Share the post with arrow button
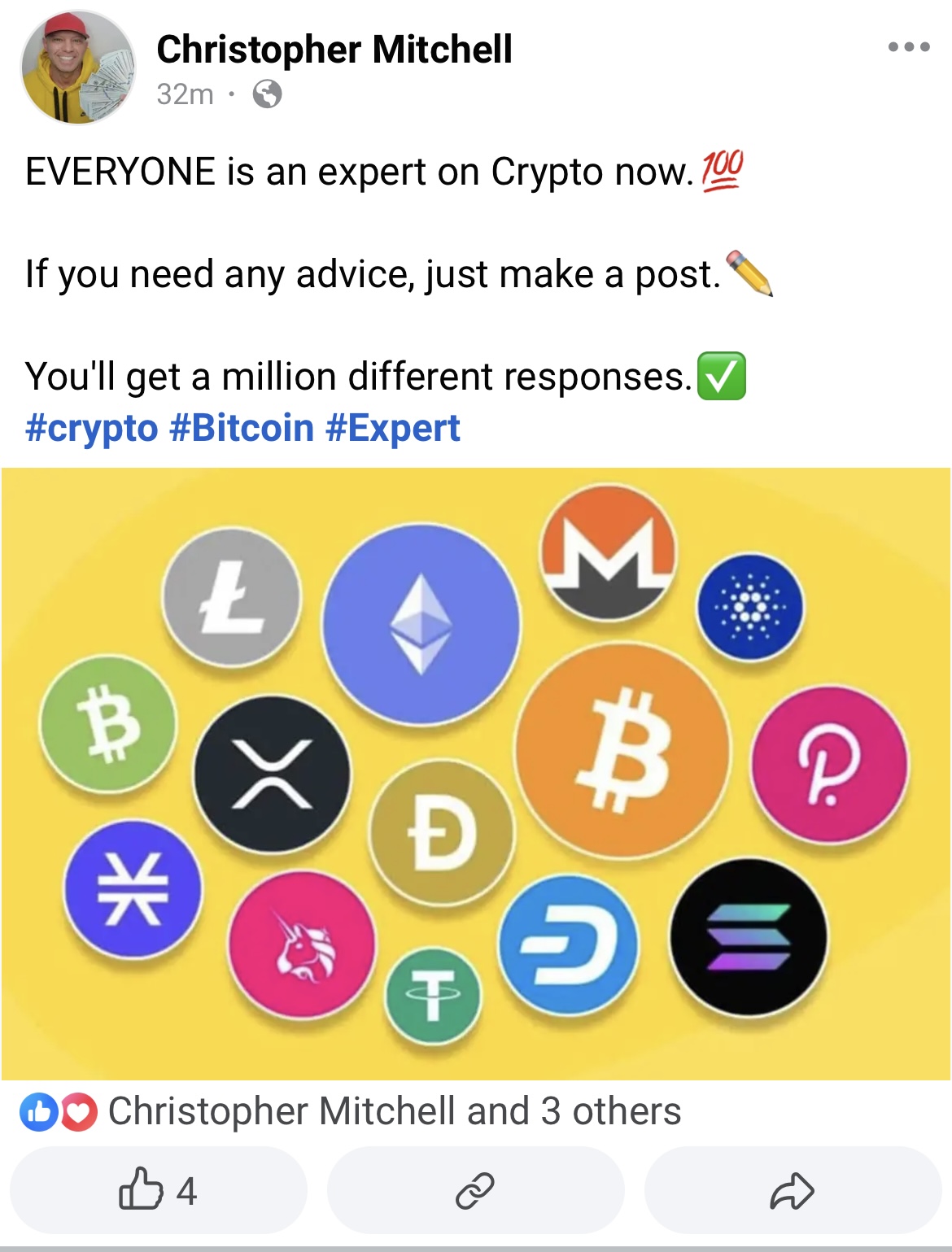This screenshot has width=952, height=1252. pyautogui.click(x=792, y=1190)
